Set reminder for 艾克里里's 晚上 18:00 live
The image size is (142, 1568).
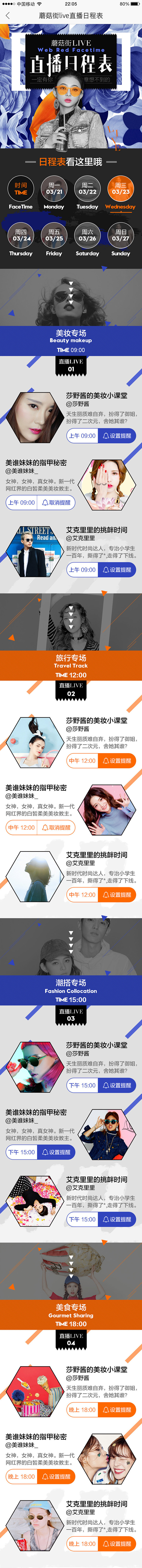click(117, 1544)
